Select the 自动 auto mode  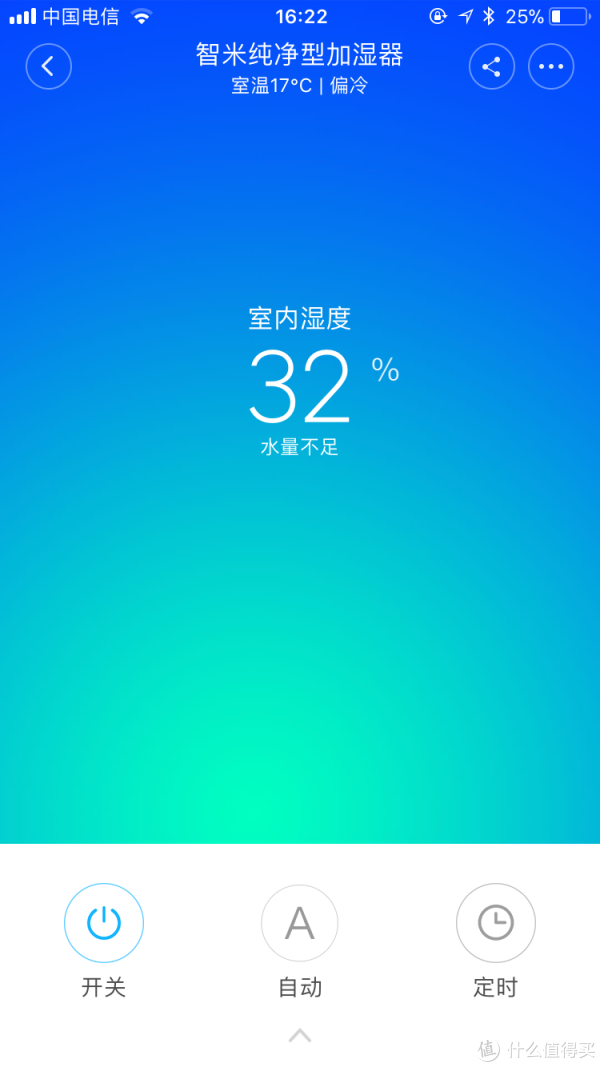pos(300,923)
